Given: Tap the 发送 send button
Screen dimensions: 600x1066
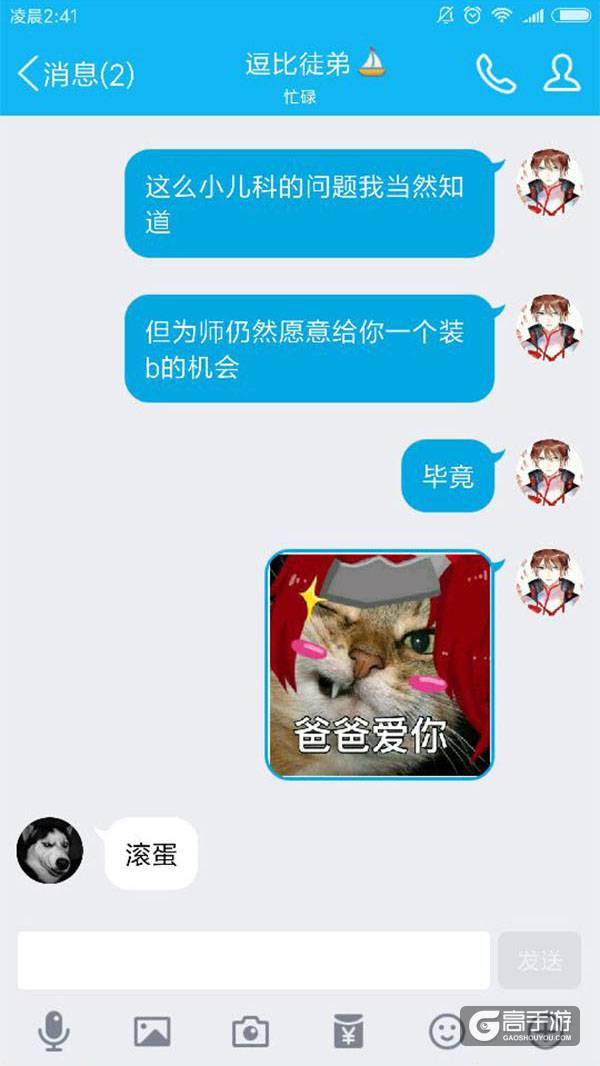Looking at the screenshot, I should tap(540, 961).
